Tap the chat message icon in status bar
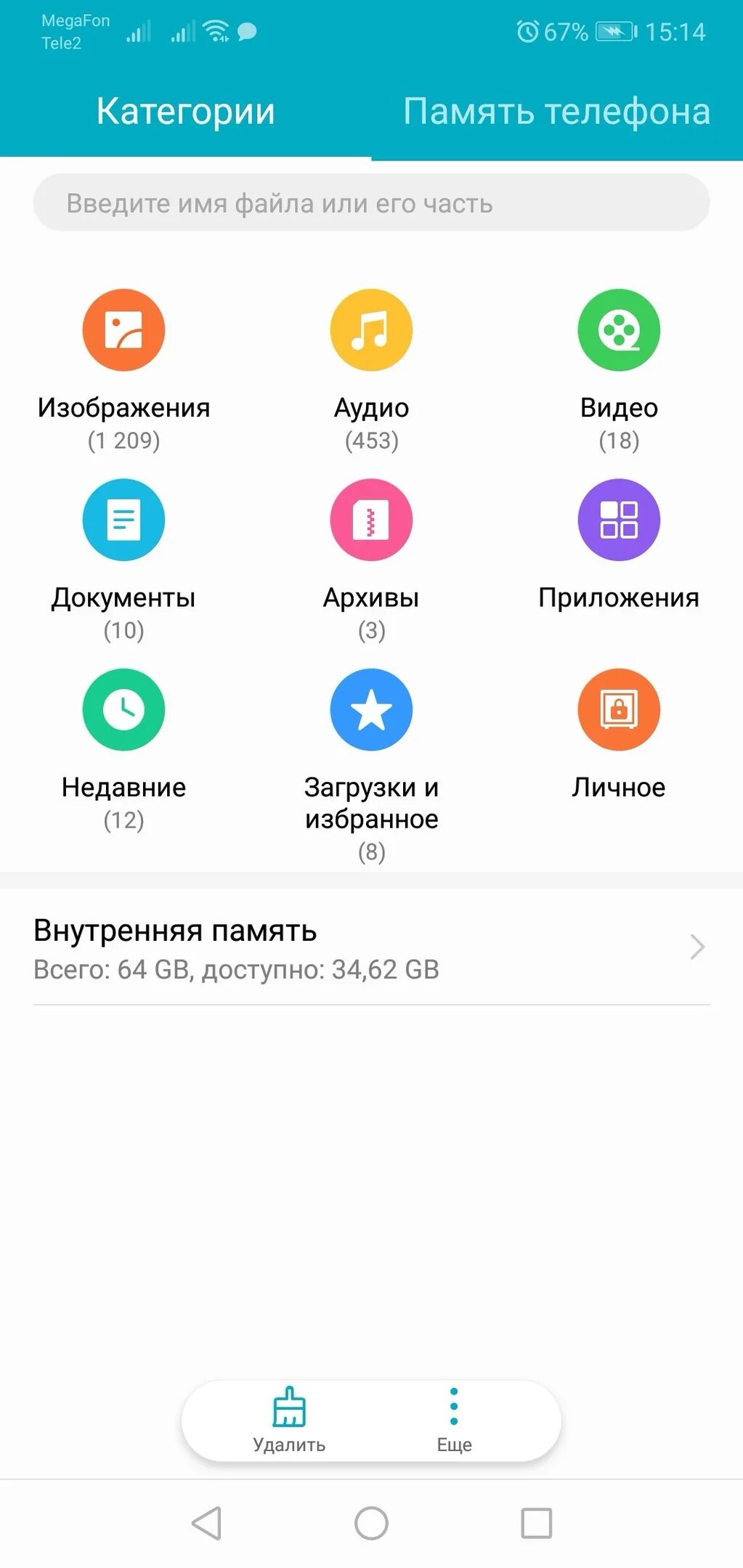The height and width of the screenshot is (1568, 743). tap(247, 33)
